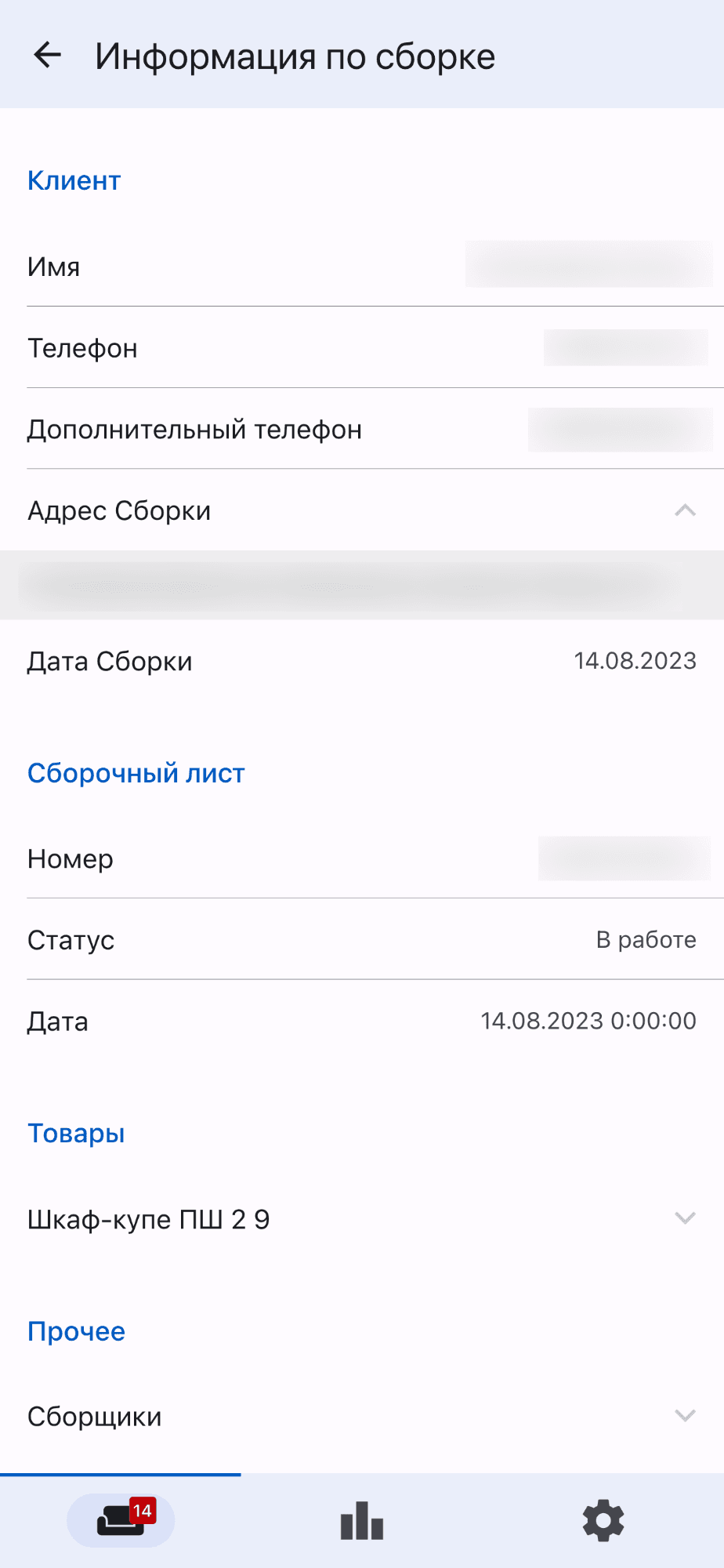Image resolution: width=724 pixels, height=1568 pixels.
Task: Tap the back arrow
Action: [x=47, y=55]
